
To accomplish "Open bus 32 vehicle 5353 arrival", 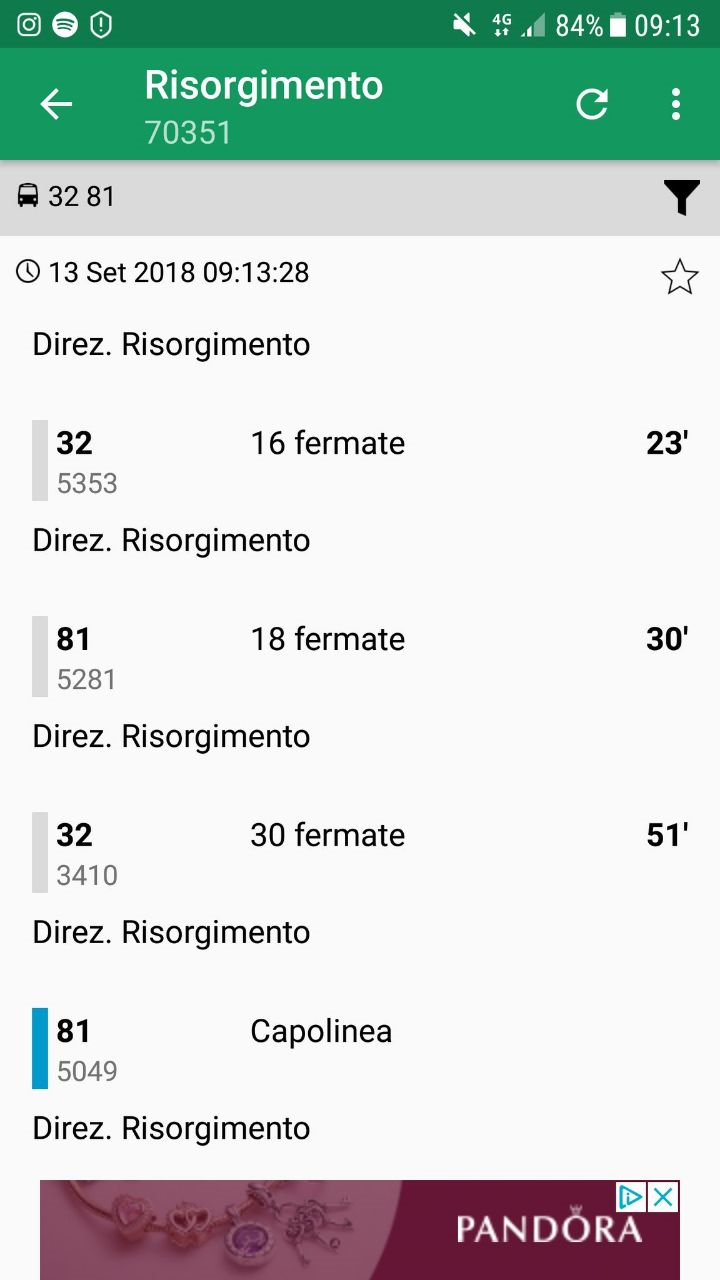I will click(360, 461).
